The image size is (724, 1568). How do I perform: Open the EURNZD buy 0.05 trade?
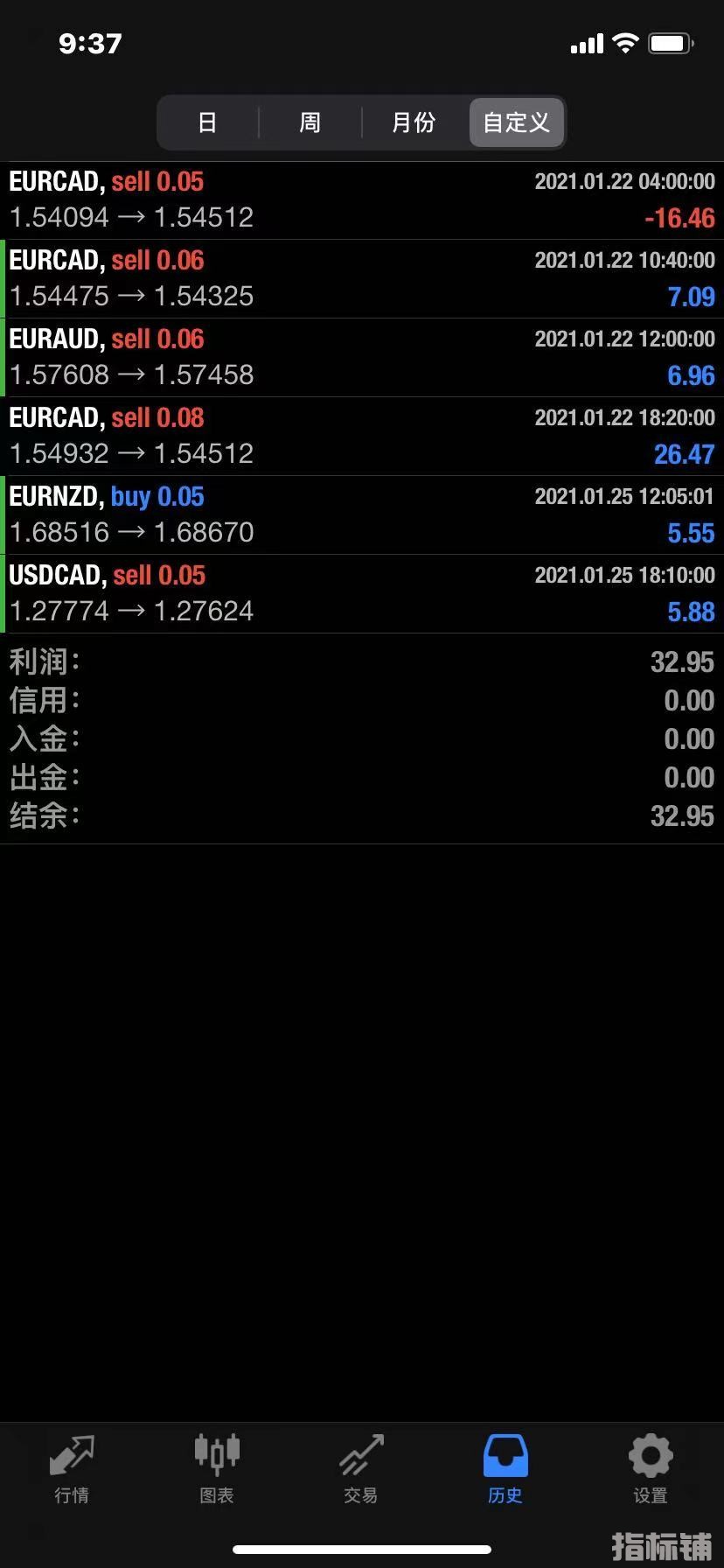click(362, 515)
